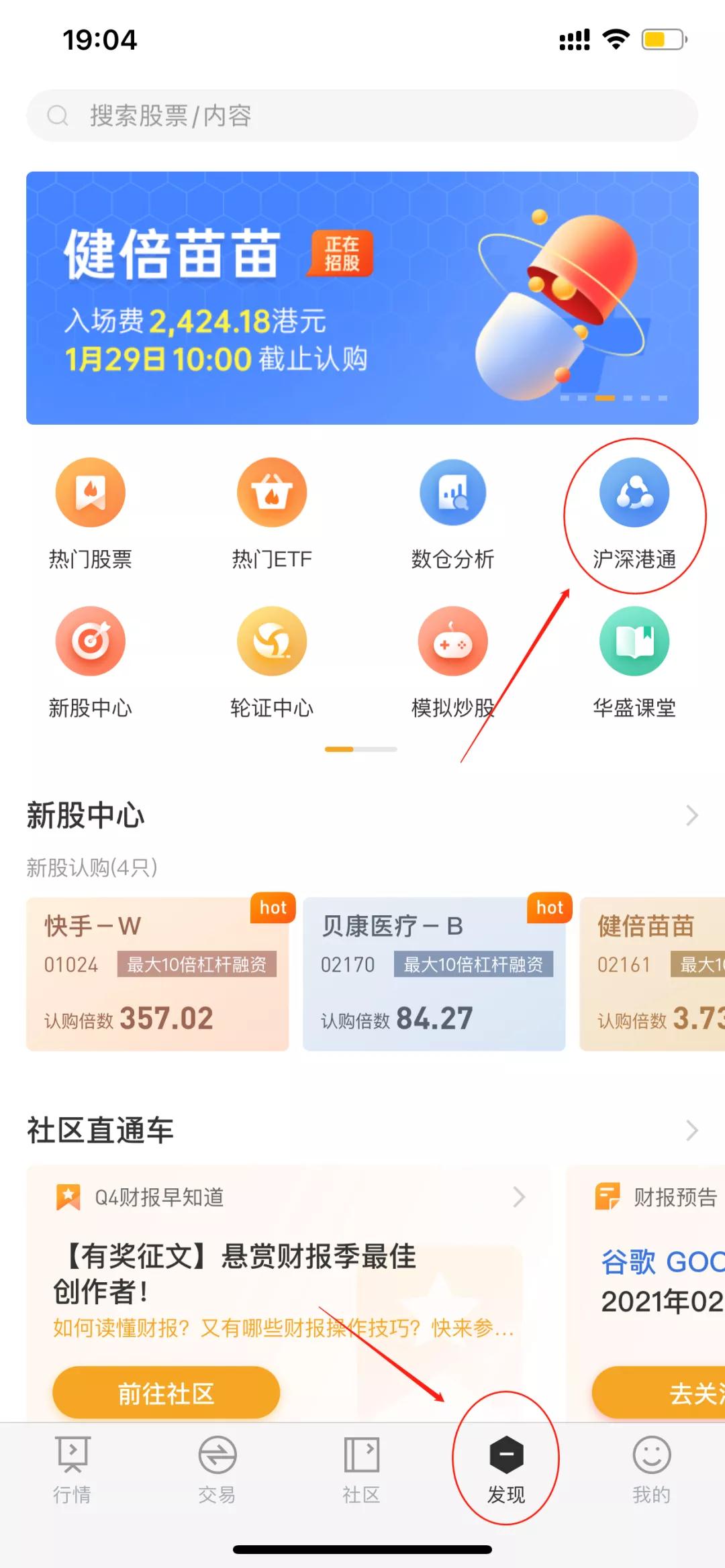Open the 贝康医疗-B IPO card

434,974
